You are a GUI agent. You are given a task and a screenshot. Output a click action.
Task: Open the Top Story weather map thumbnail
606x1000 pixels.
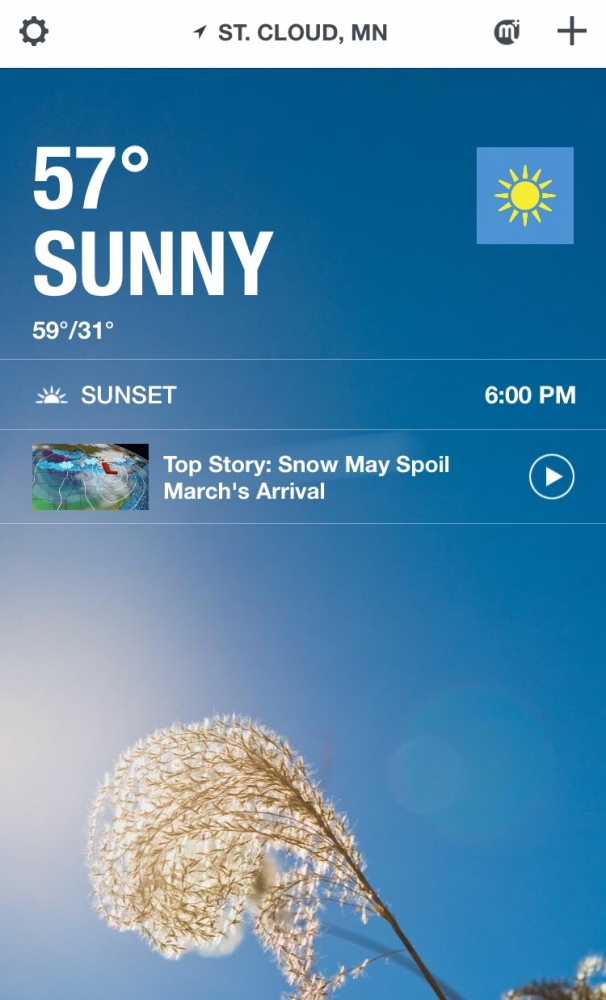pyautogui.click(x=91, y=477)
